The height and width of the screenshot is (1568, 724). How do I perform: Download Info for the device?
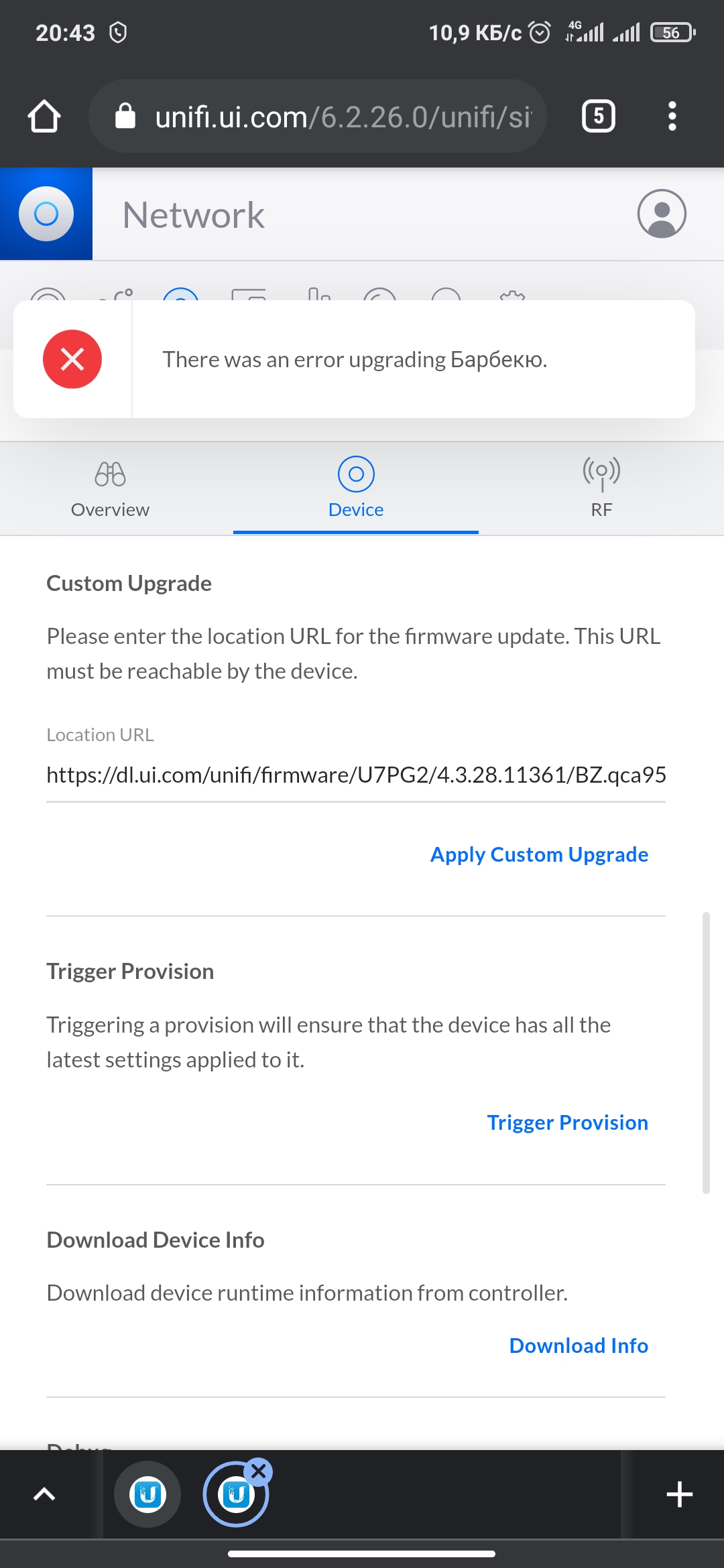point(579,1346)
